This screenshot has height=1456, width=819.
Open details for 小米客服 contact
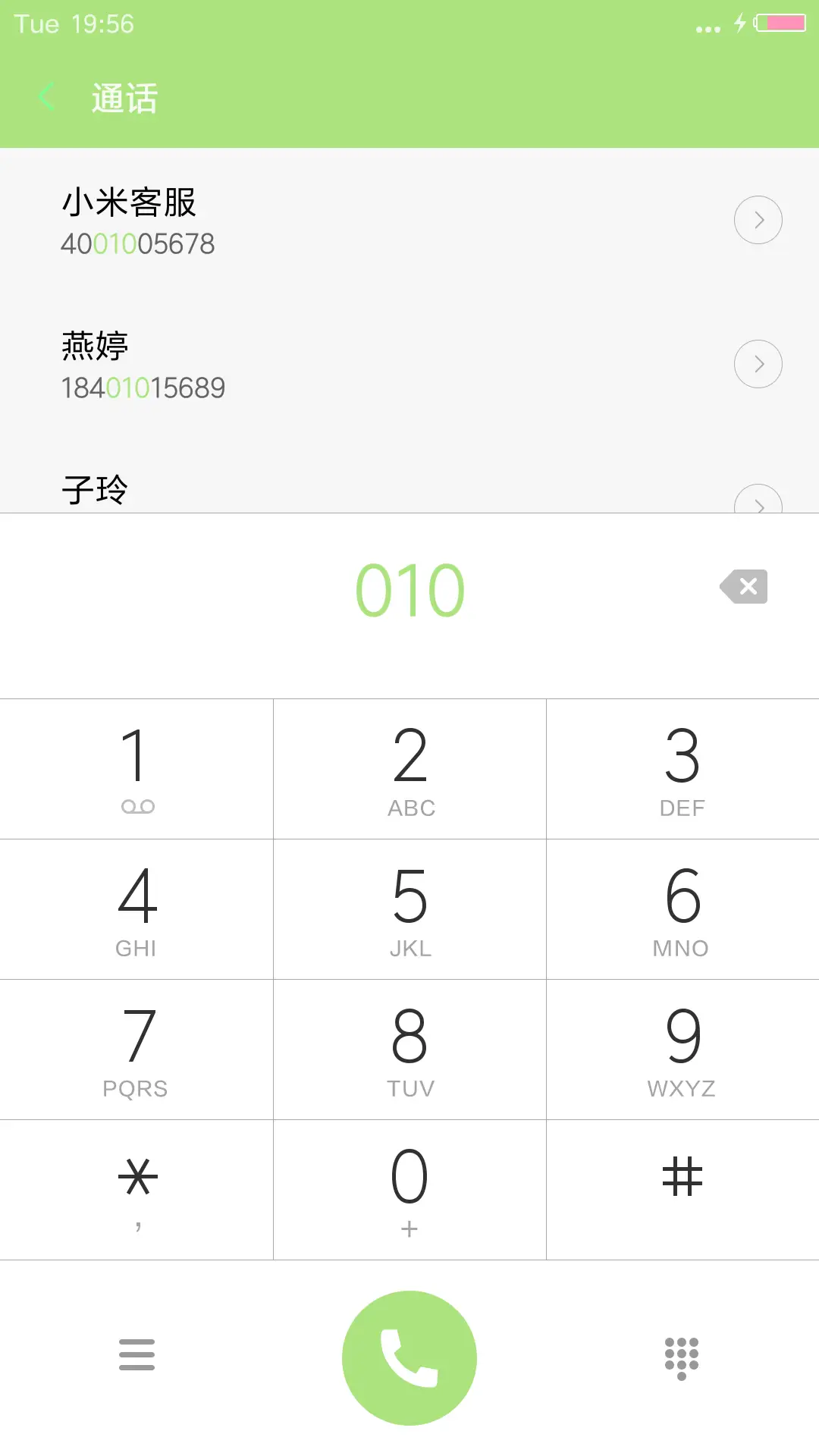758,219
